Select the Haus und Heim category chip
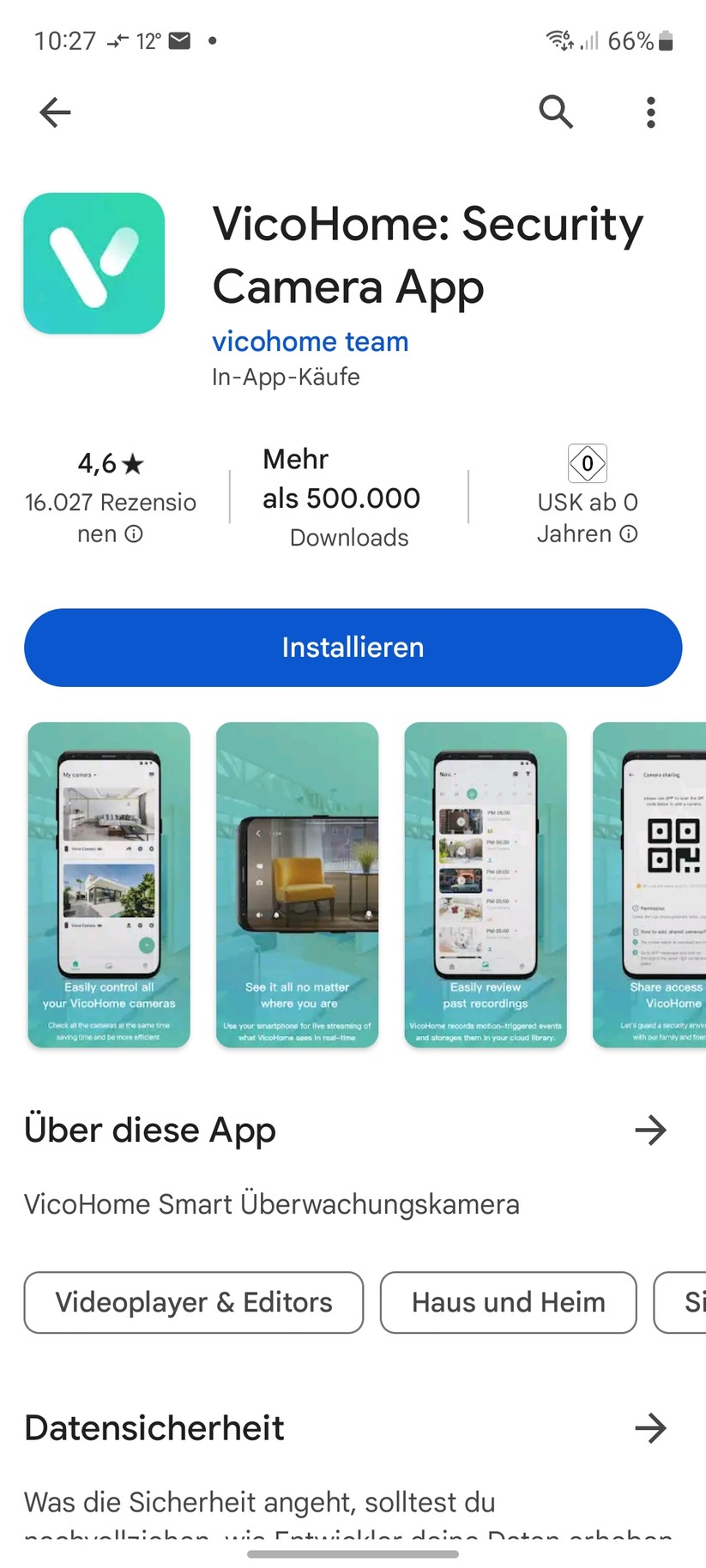706x1568 pixels. point(507,1302)
